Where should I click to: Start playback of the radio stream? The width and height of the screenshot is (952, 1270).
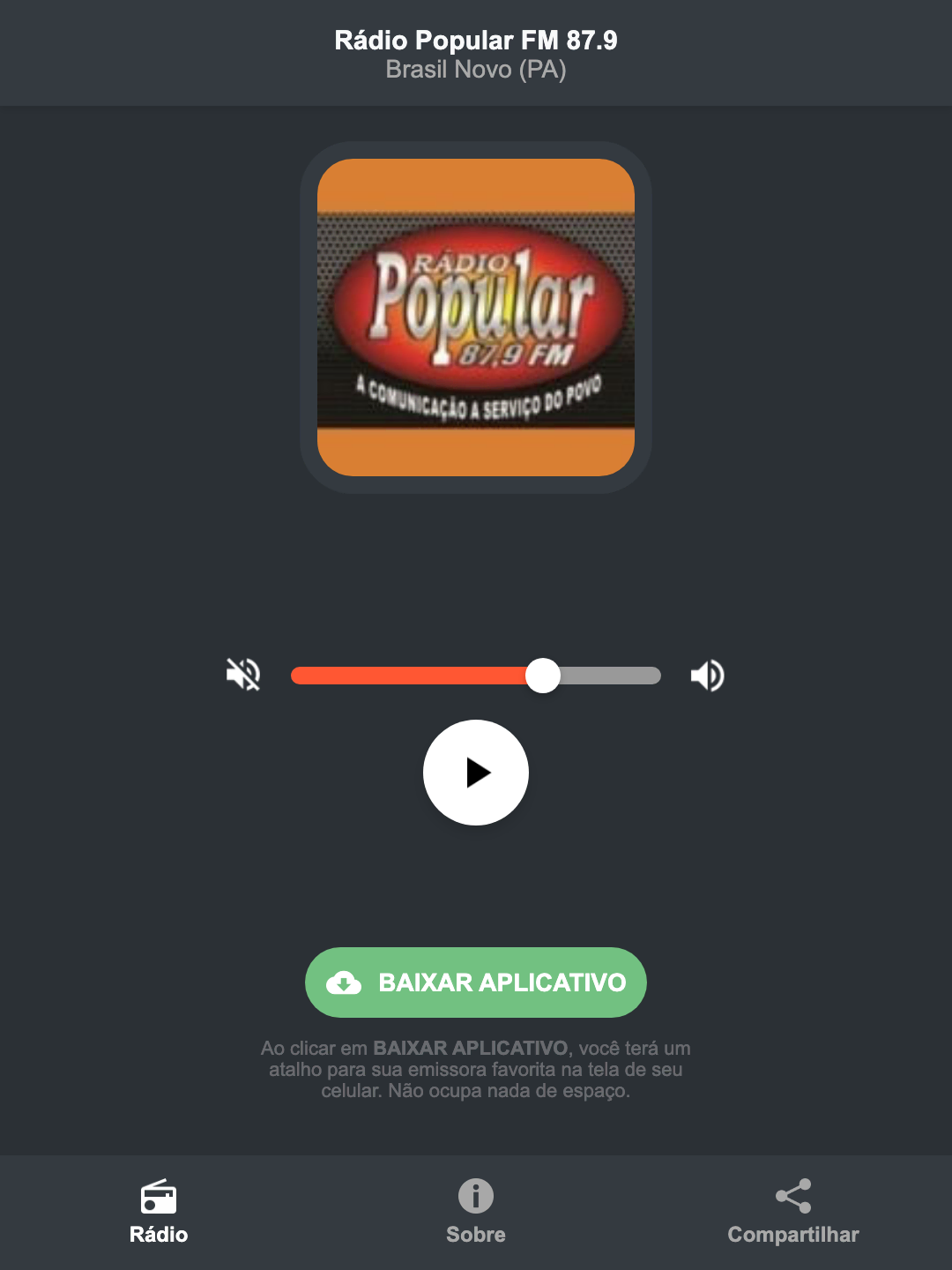(475, 773)
